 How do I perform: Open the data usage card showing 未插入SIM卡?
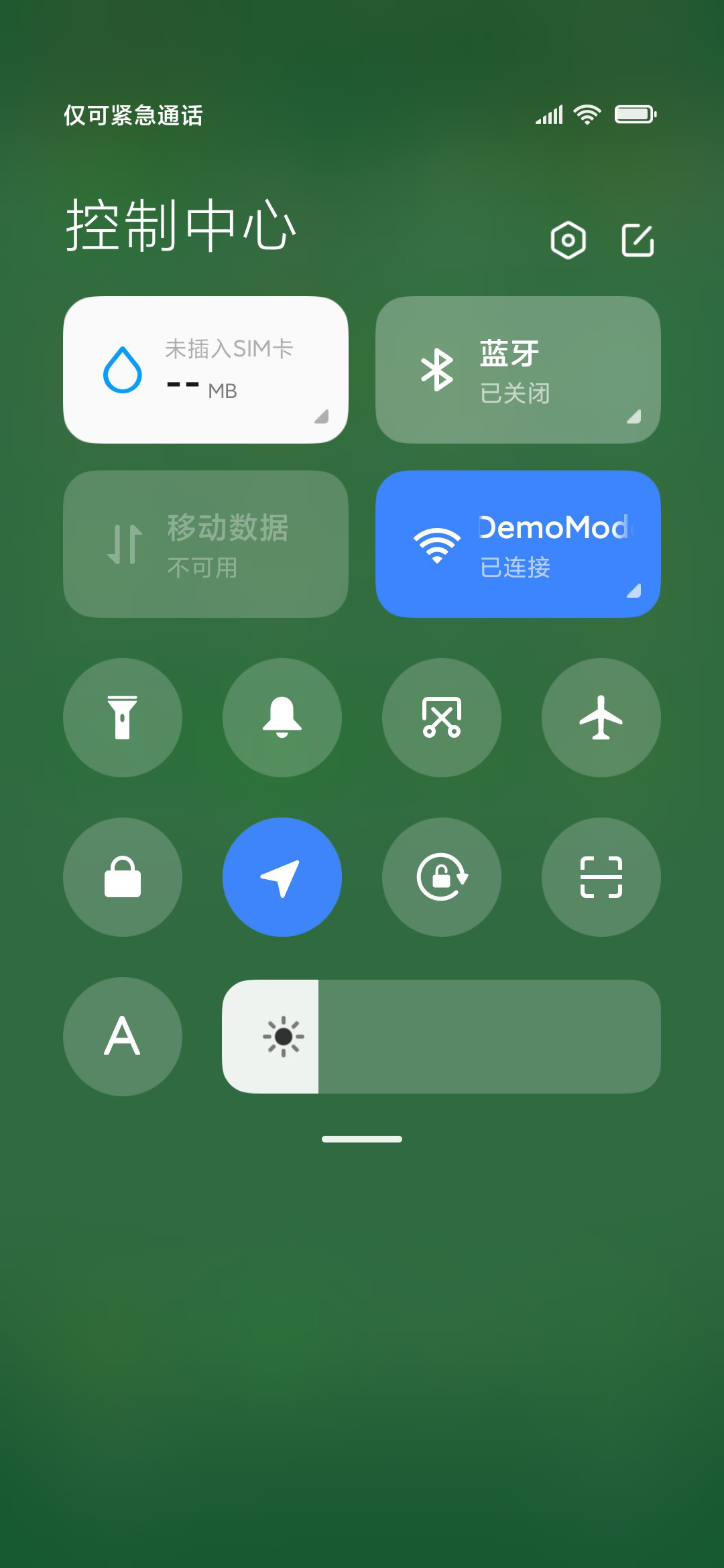pyautogui.click(x=206, y=370)
